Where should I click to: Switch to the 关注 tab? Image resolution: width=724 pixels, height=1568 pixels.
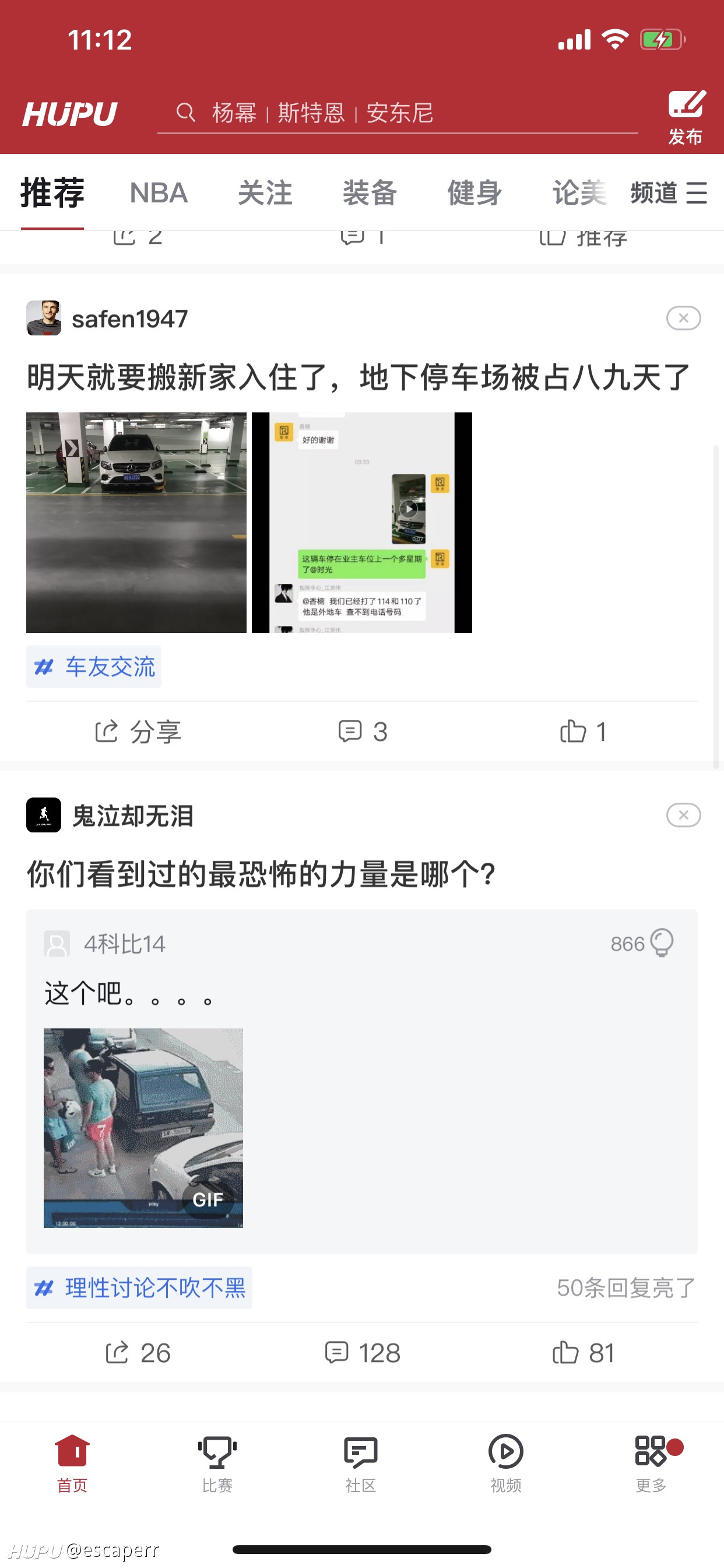point(265,193)
